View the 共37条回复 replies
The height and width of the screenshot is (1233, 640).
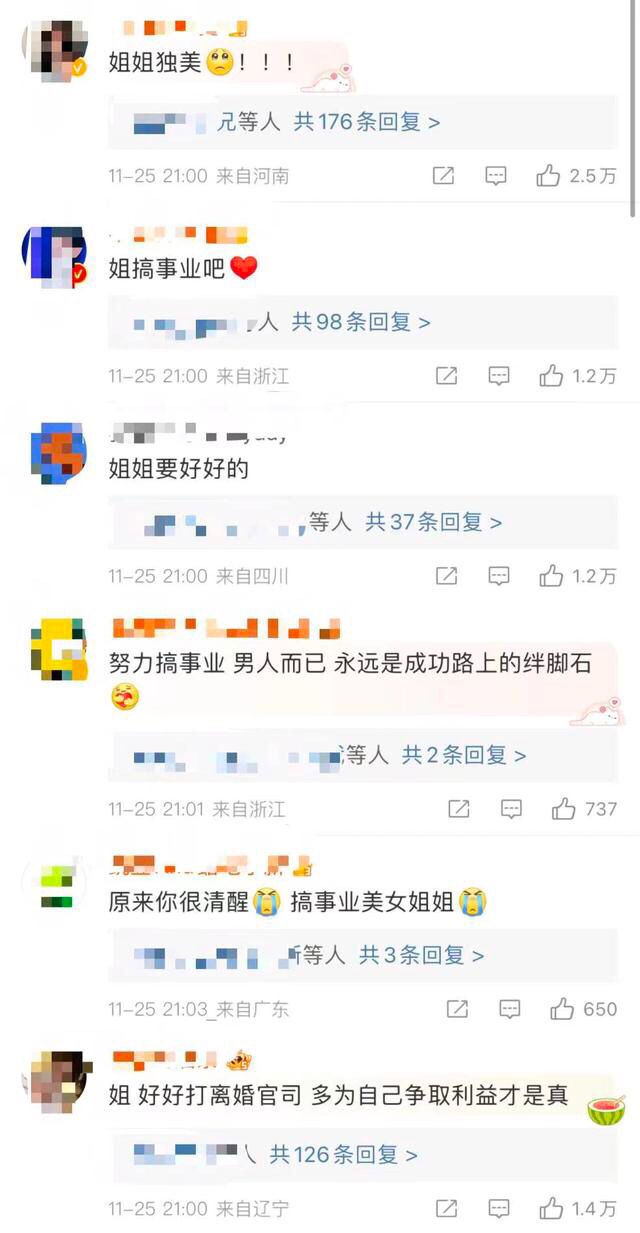tap(433, 521)
